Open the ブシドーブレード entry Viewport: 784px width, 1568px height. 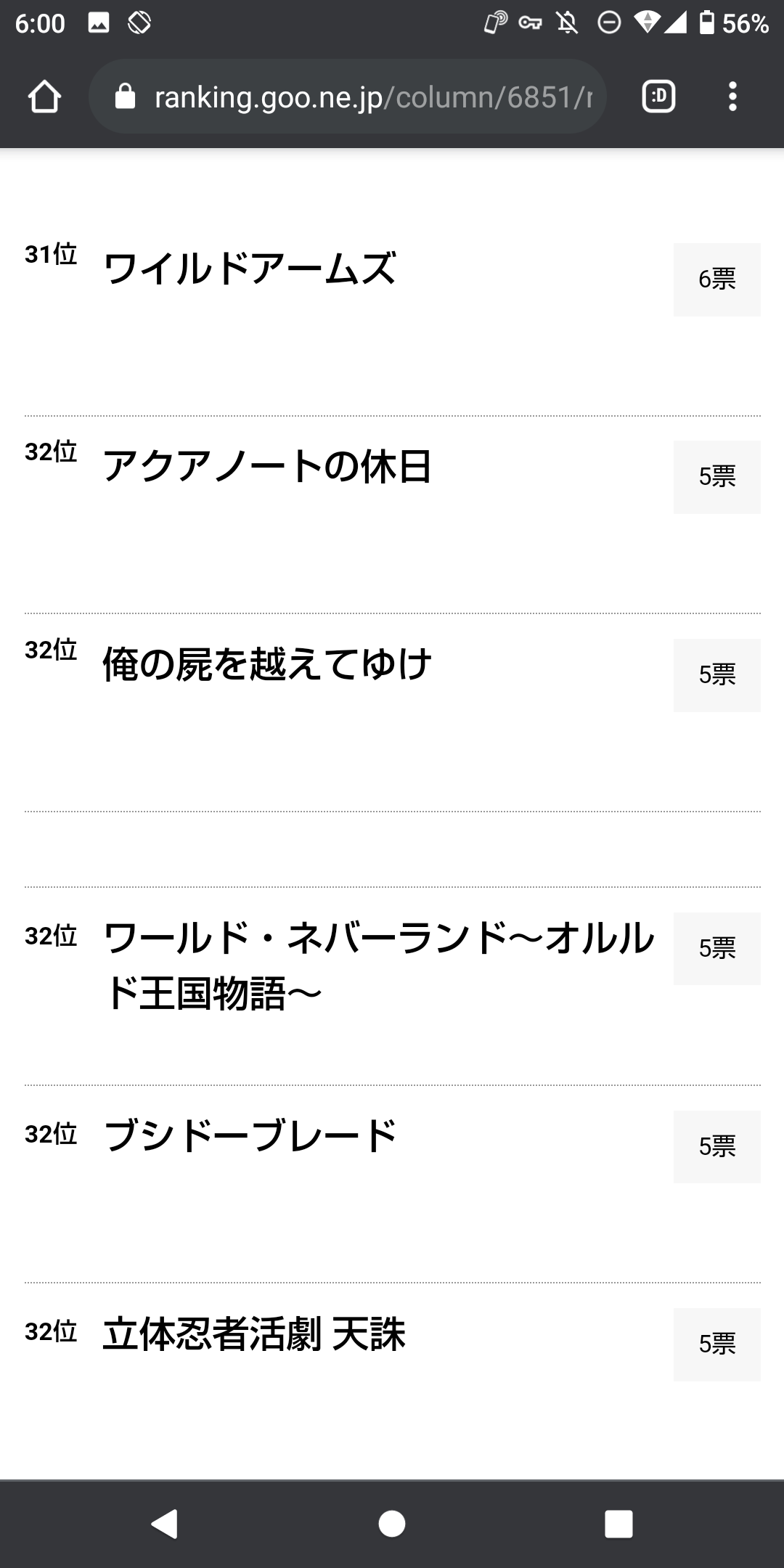coord(250,1136)
